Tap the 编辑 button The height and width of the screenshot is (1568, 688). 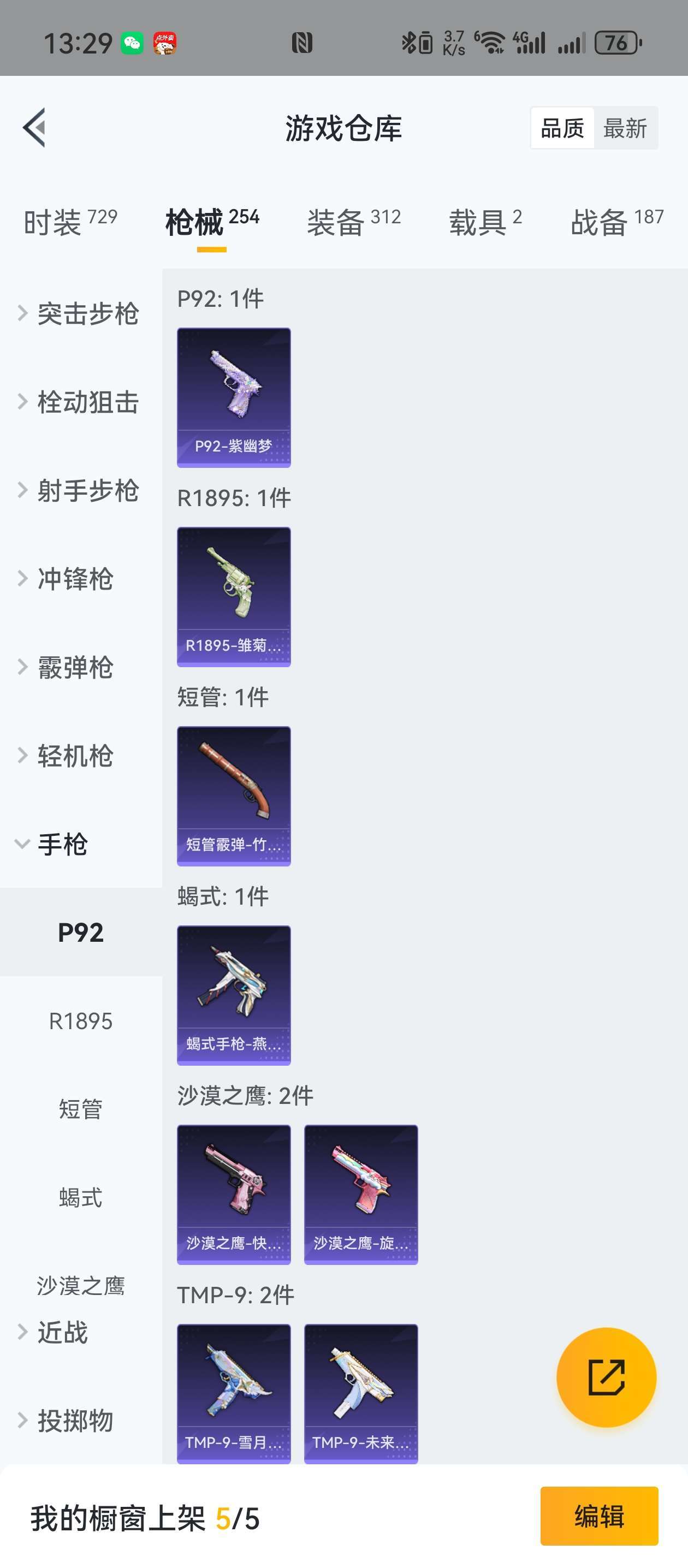(599, 1516)
